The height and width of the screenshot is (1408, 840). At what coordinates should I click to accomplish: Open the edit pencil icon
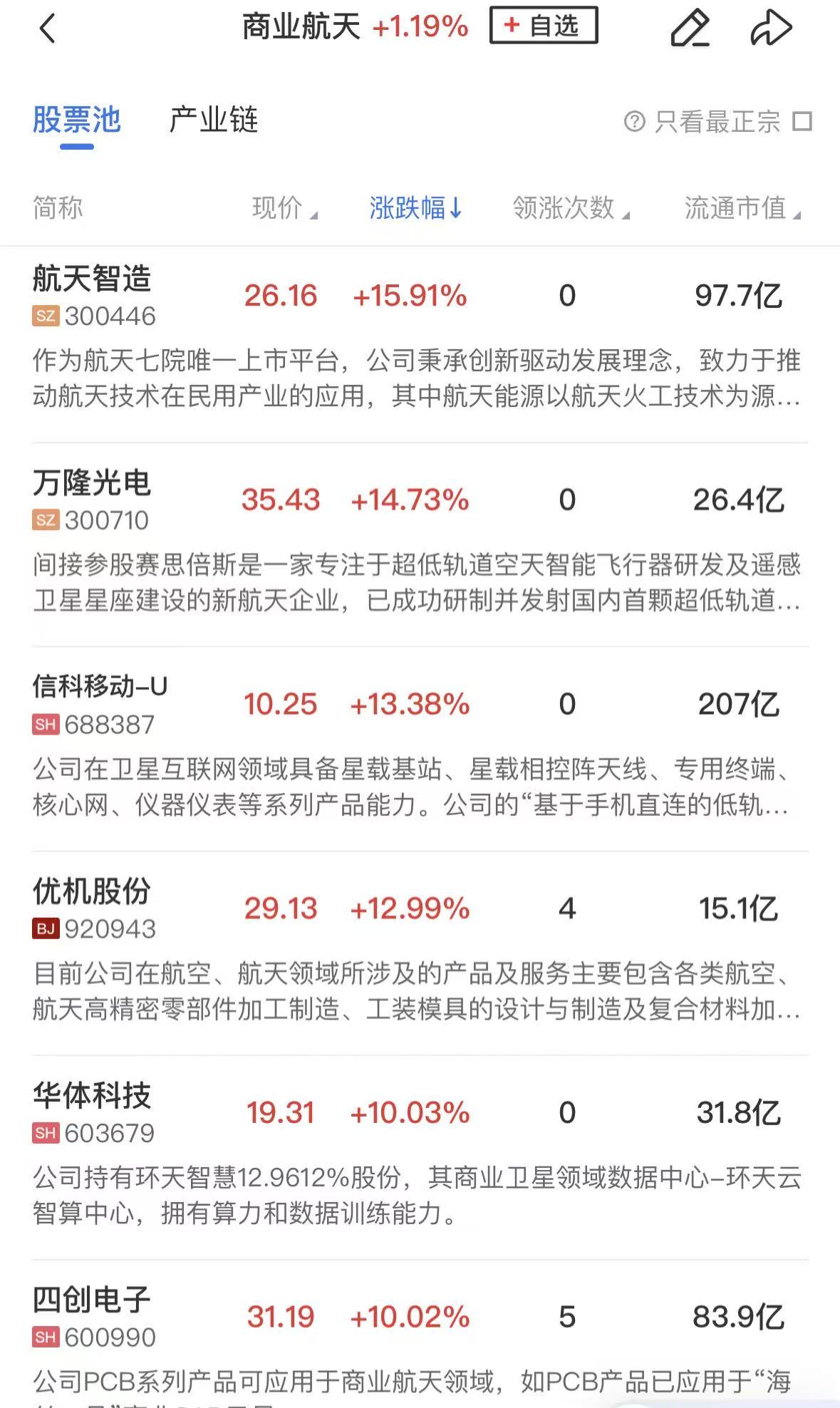click(690, 29)
